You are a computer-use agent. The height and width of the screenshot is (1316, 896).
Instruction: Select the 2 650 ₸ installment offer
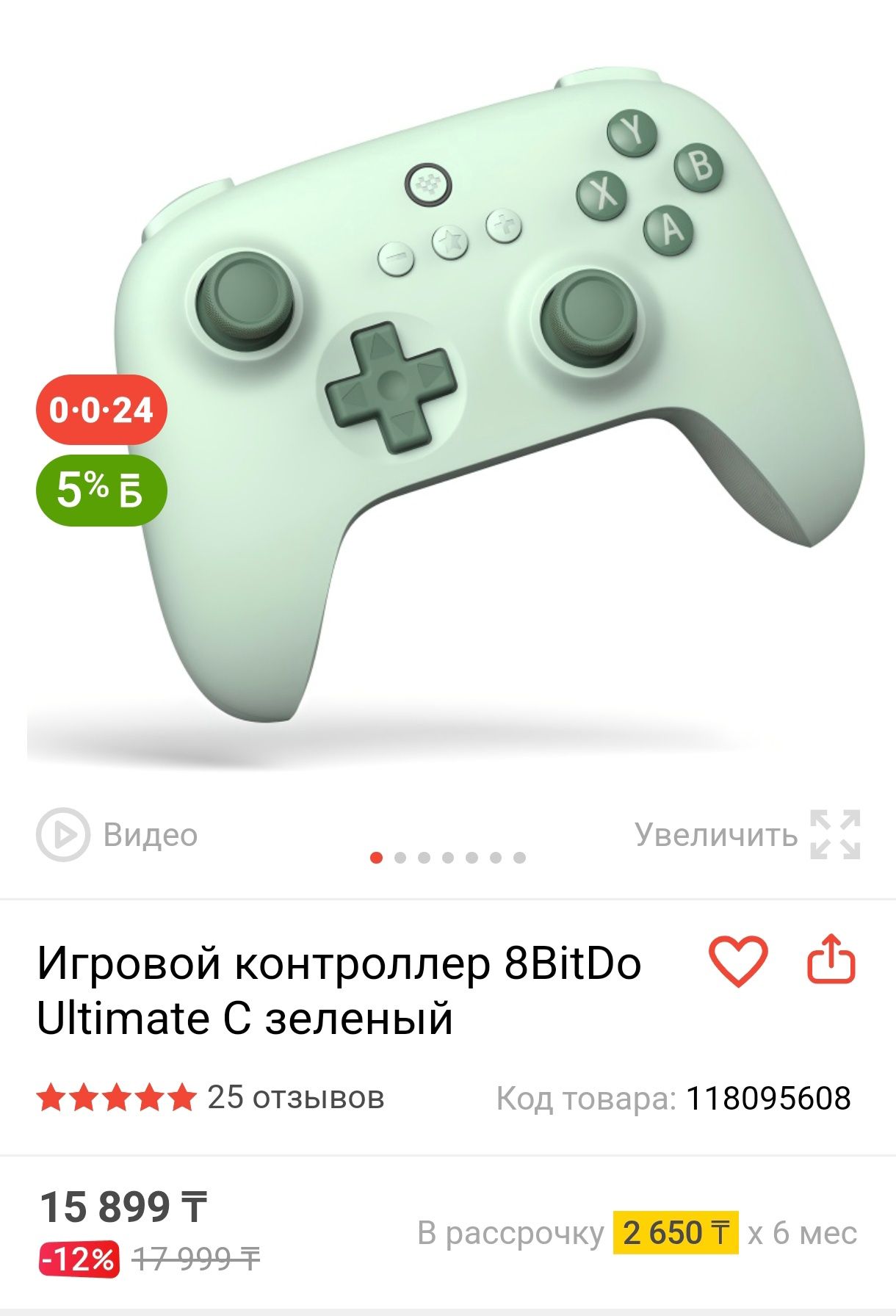click(676, 1233)
